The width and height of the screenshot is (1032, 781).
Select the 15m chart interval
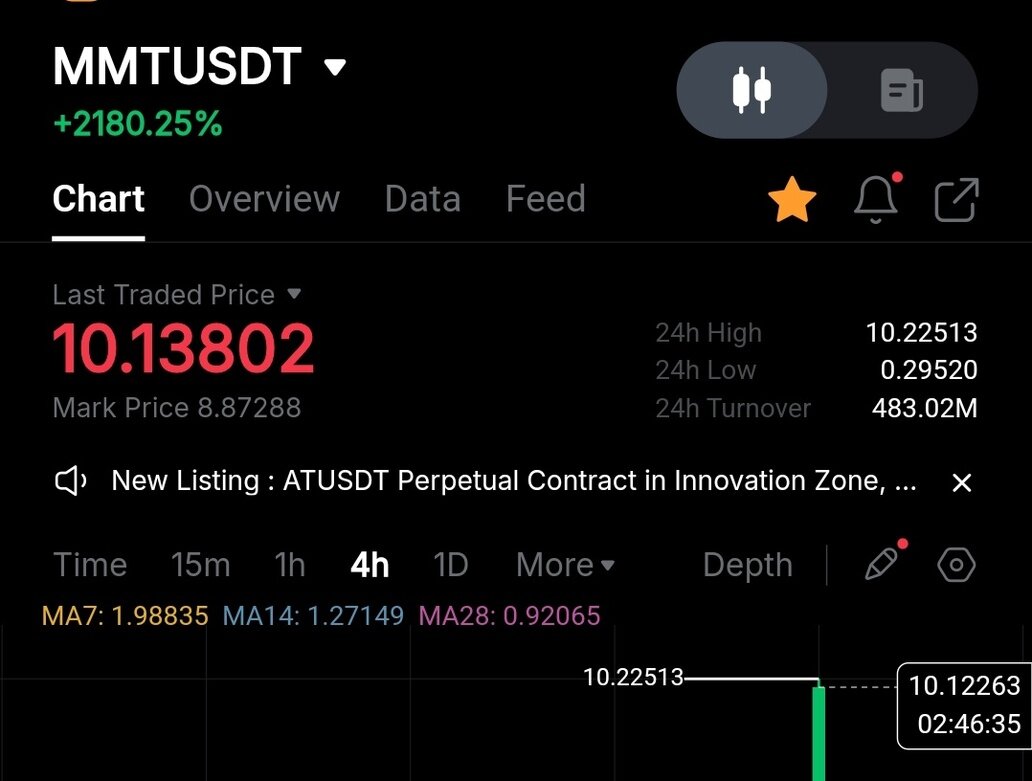(200, 565)
